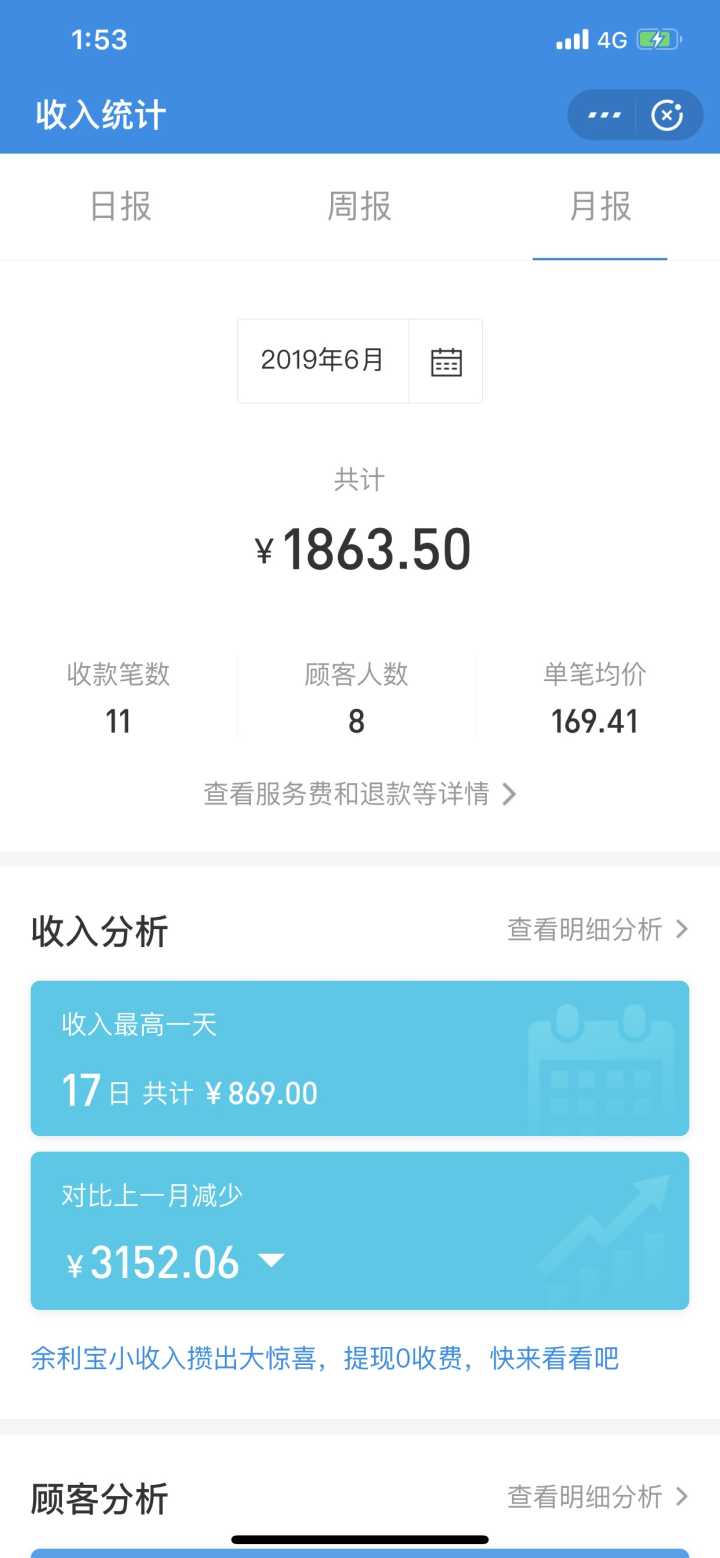
Task: Open the mini program more options menu
Action: click(604, 115)
